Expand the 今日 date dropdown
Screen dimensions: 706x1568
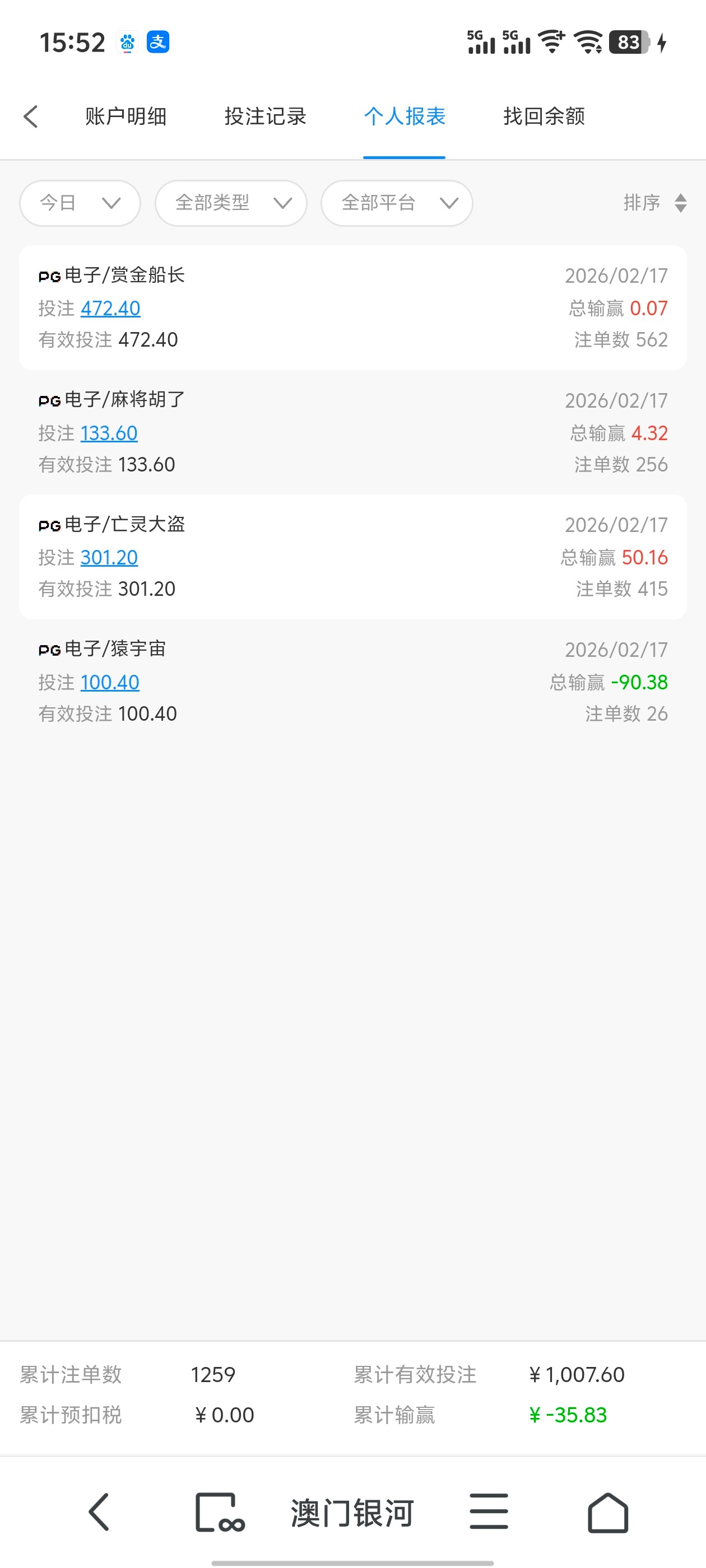80,203
